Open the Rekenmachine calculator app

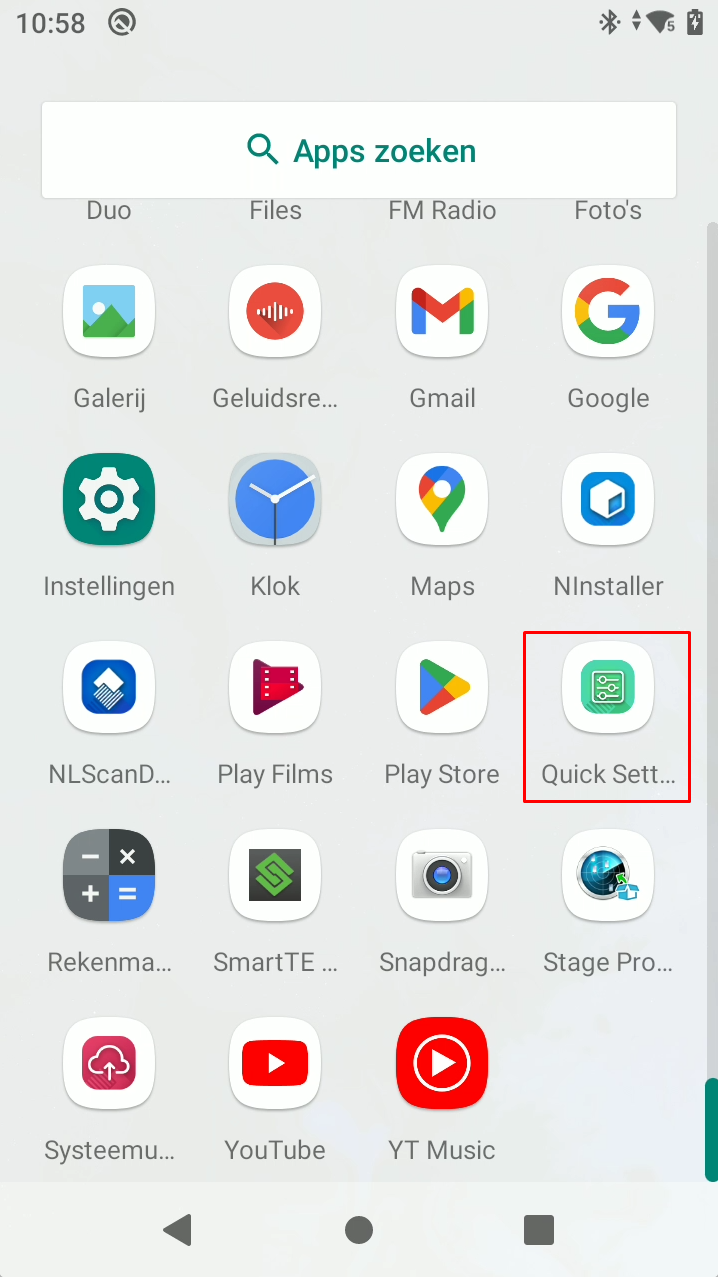click(x=109, y=875)
